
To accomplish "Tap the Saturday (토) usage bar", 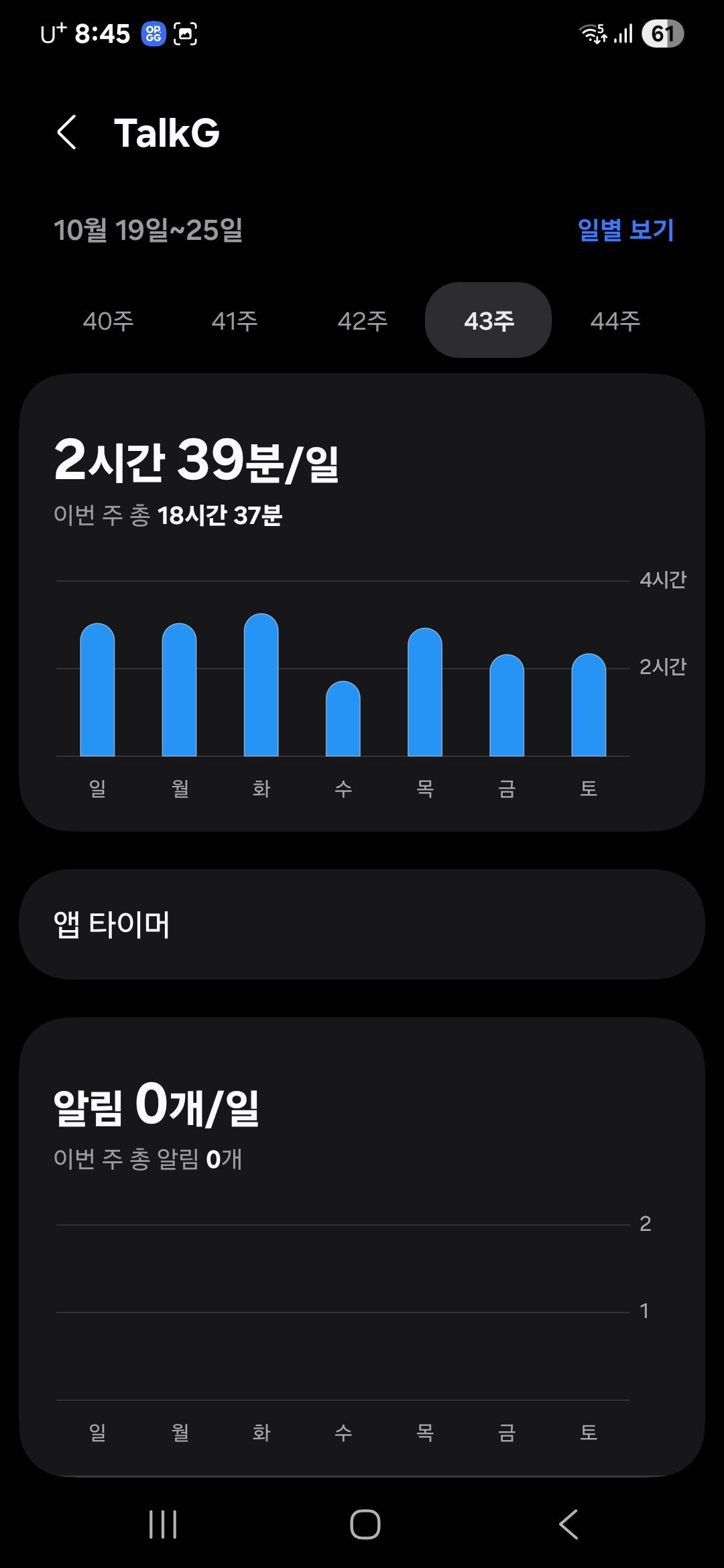I will [x=589, y=707].
